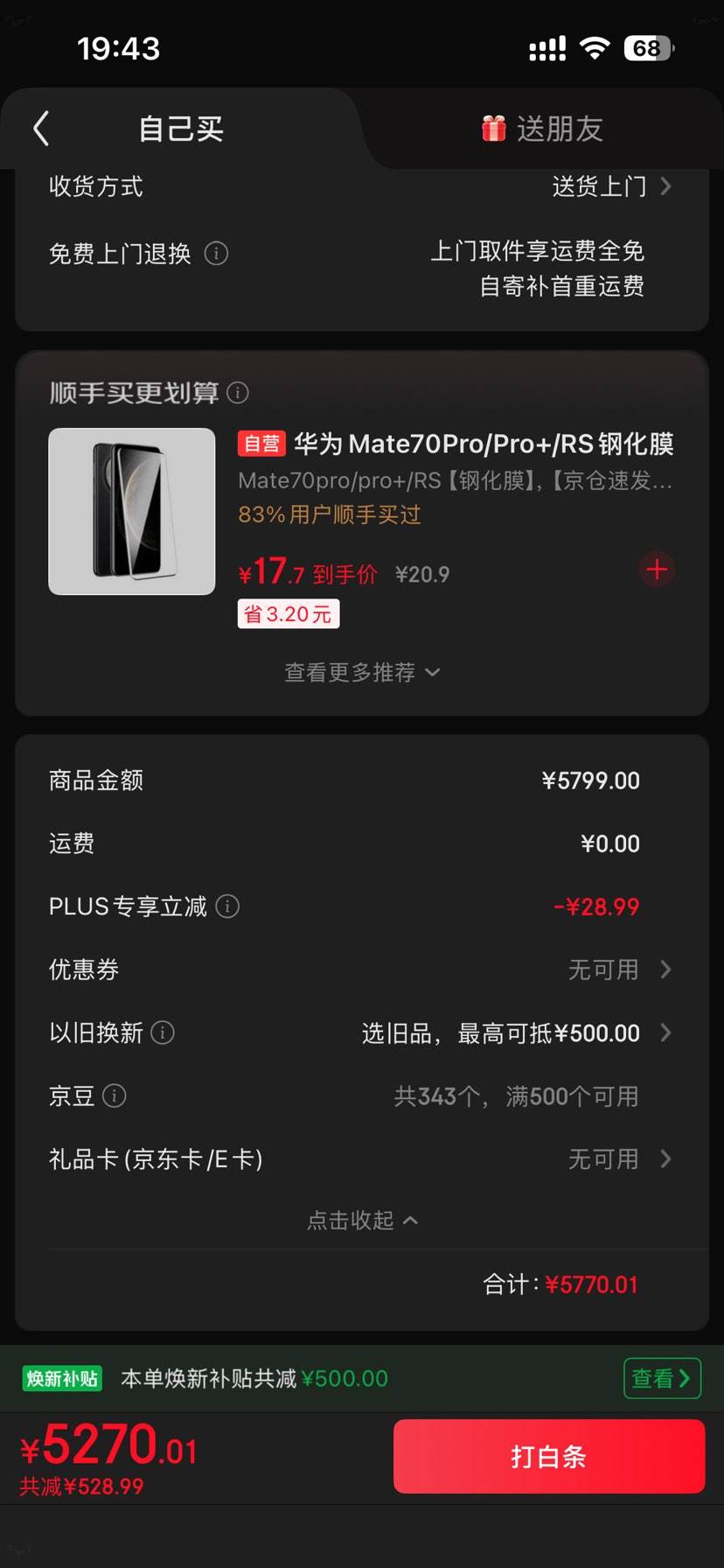Image resolution: width=724 pixels, height=1568 pixels.
Task: Expand 查看更多推荐 to see more recommendations
Action: [x=362, y=672]
